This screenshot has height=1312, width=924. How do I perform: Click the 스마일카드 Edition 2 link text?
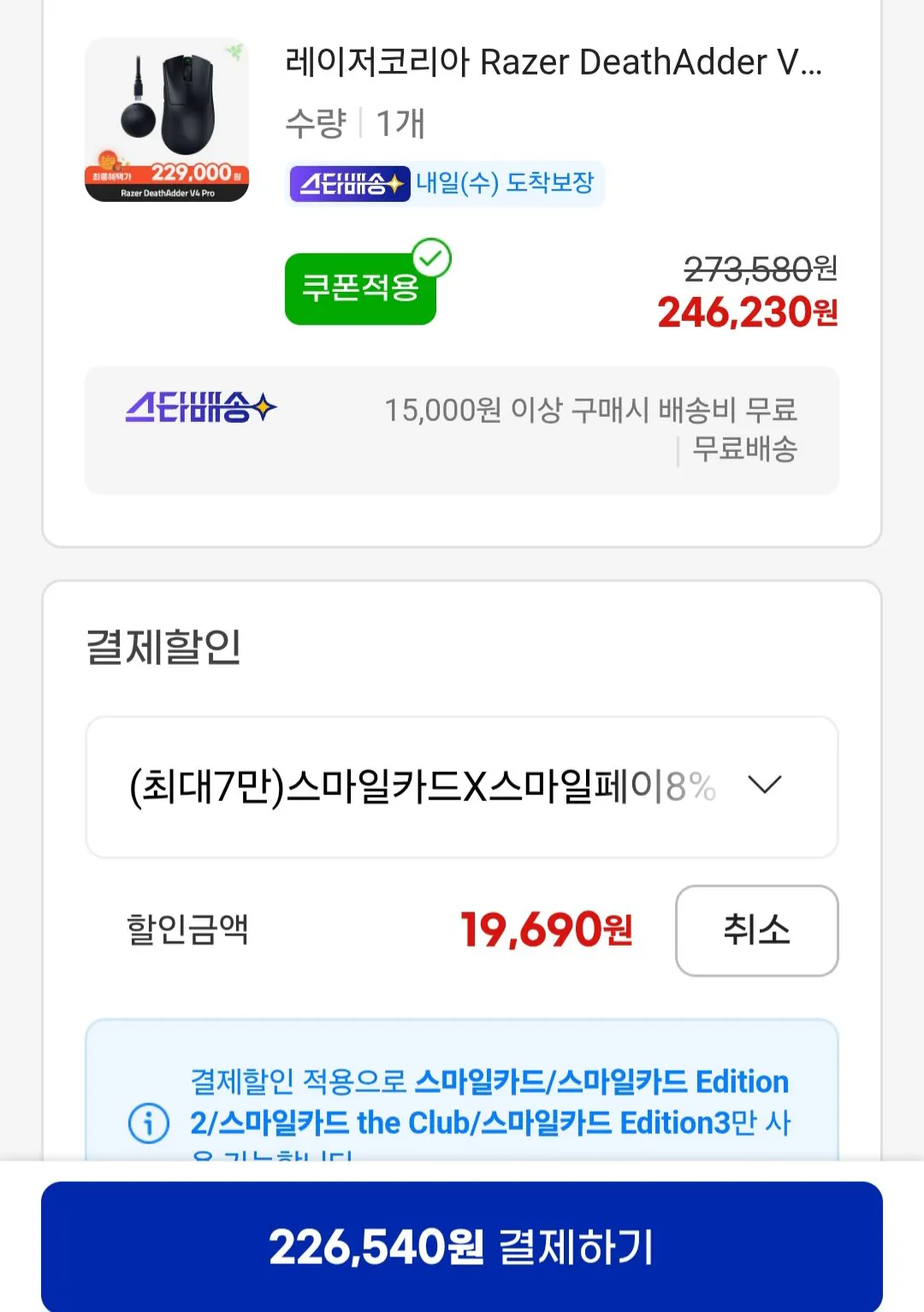(x=676, y=1081)
